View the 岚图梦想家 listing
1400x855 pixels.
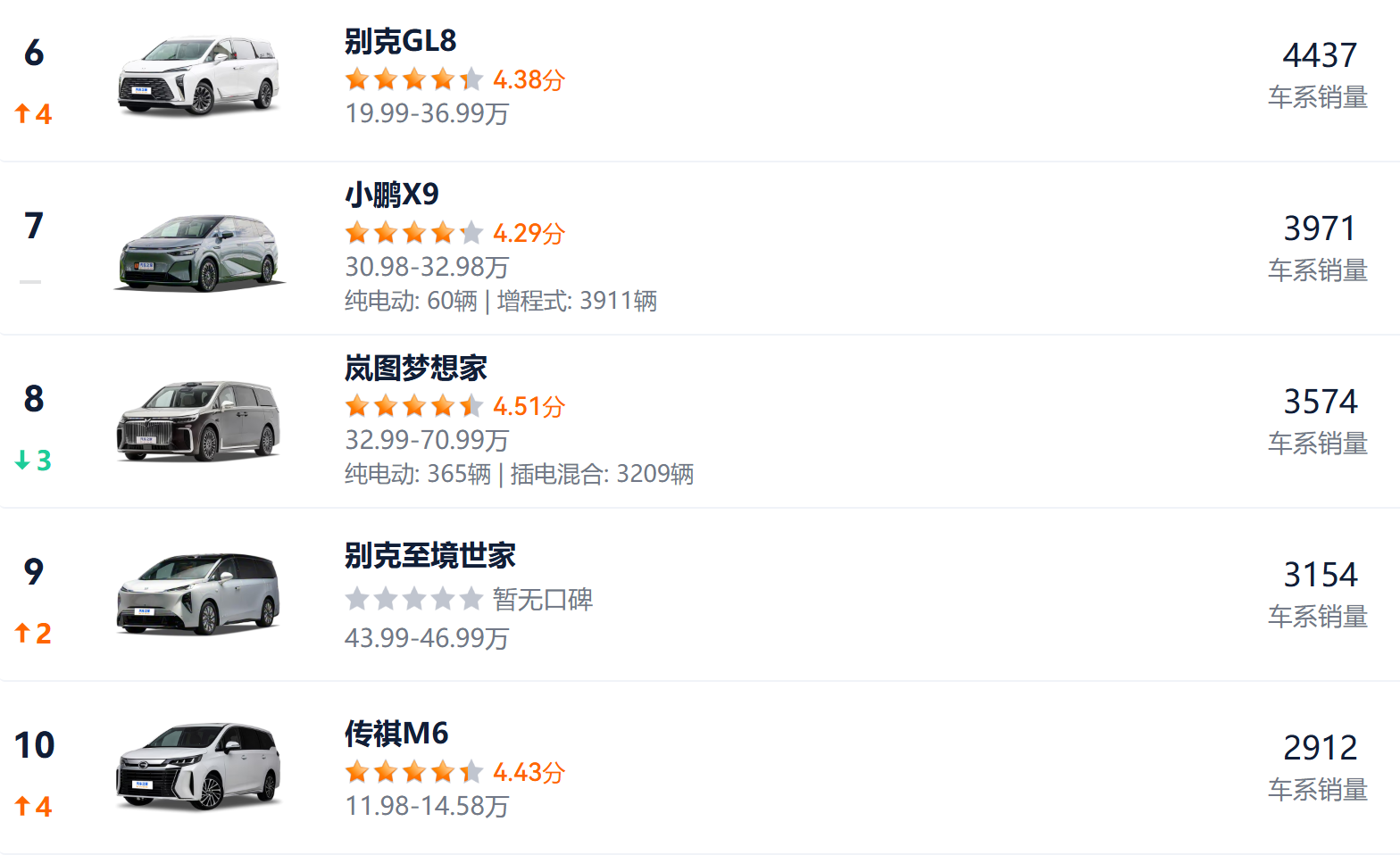pyautogui.click(x=415, y=368)
